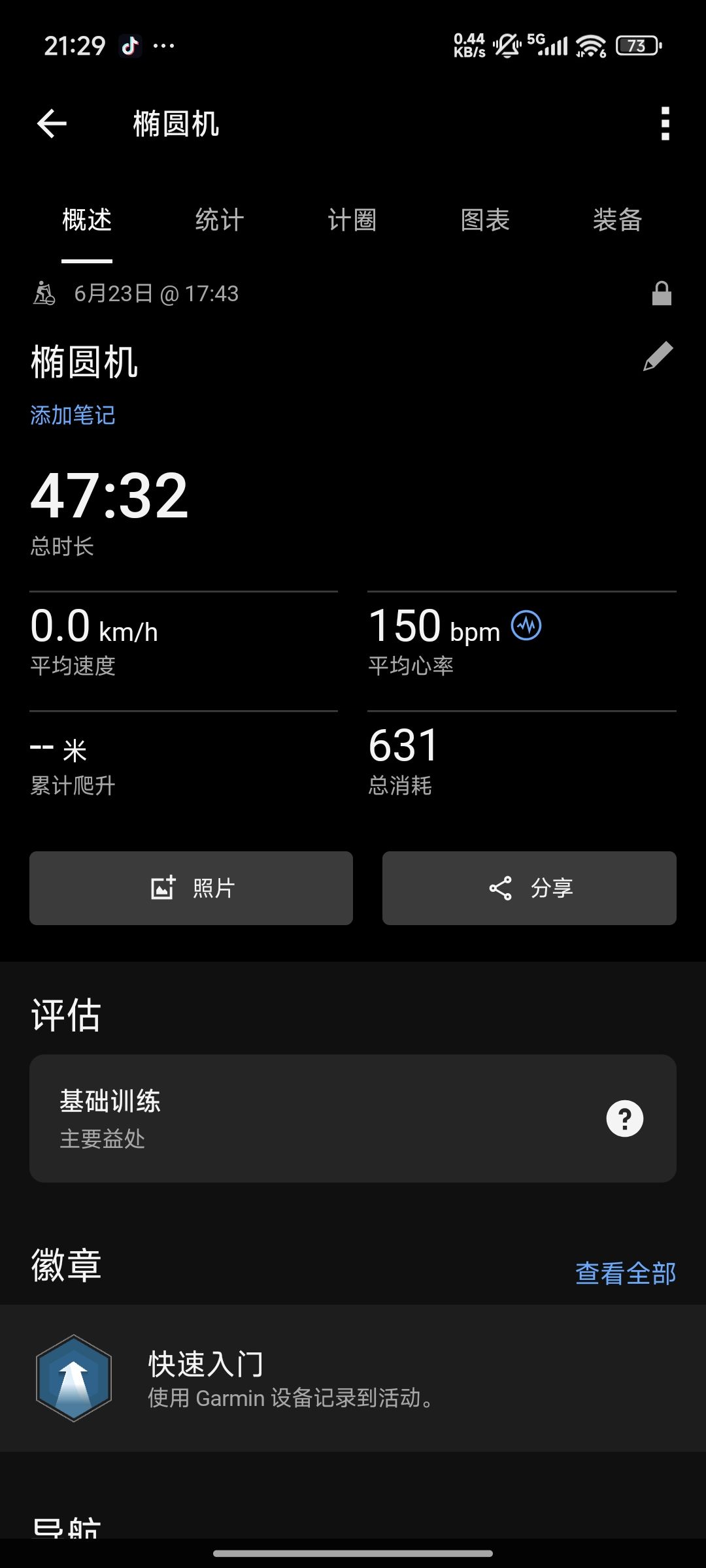Open help icon on 基础训练 card
The image size is (706, 1568).
(625, 1119)
